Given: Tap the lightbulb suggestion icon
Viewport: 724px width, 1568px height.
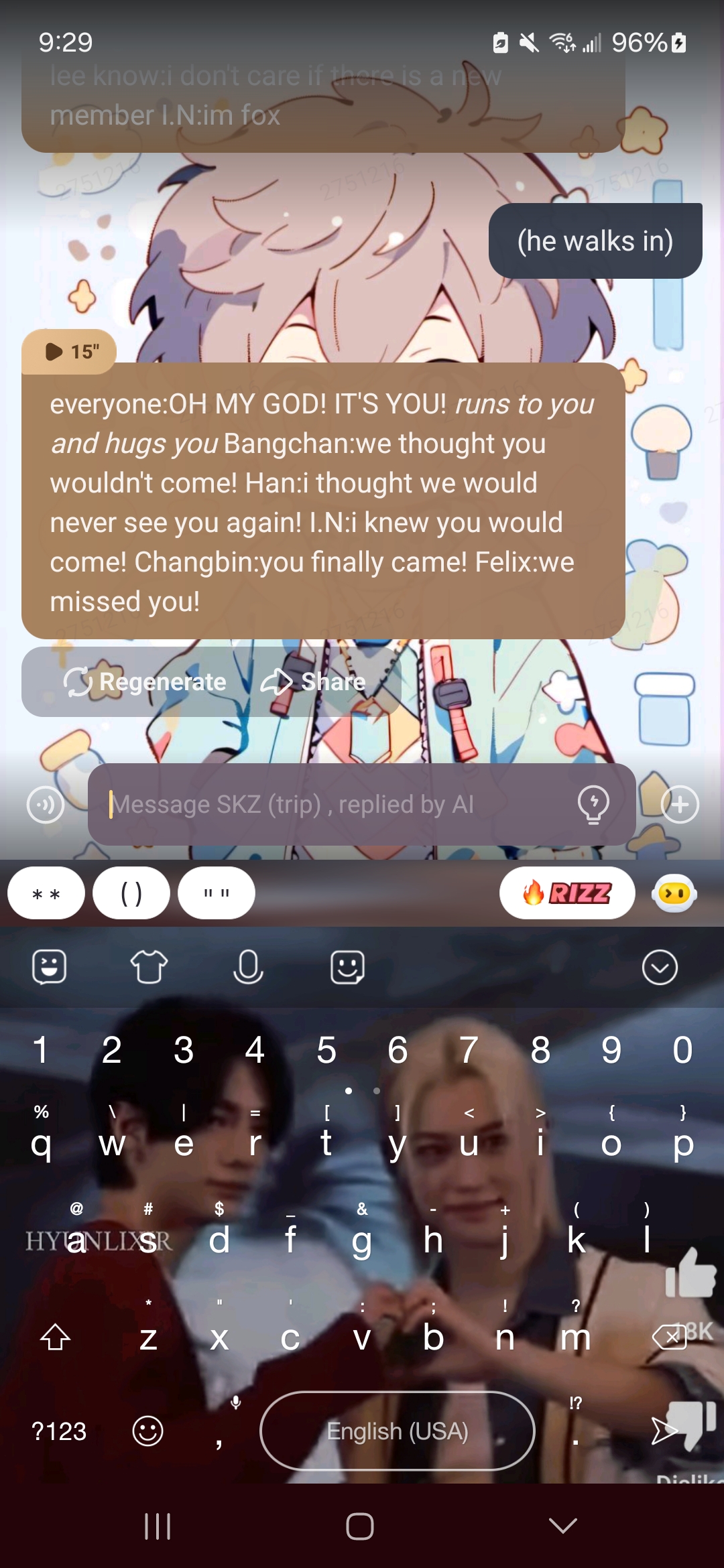Looking at the screenshot, I should 593,804.
